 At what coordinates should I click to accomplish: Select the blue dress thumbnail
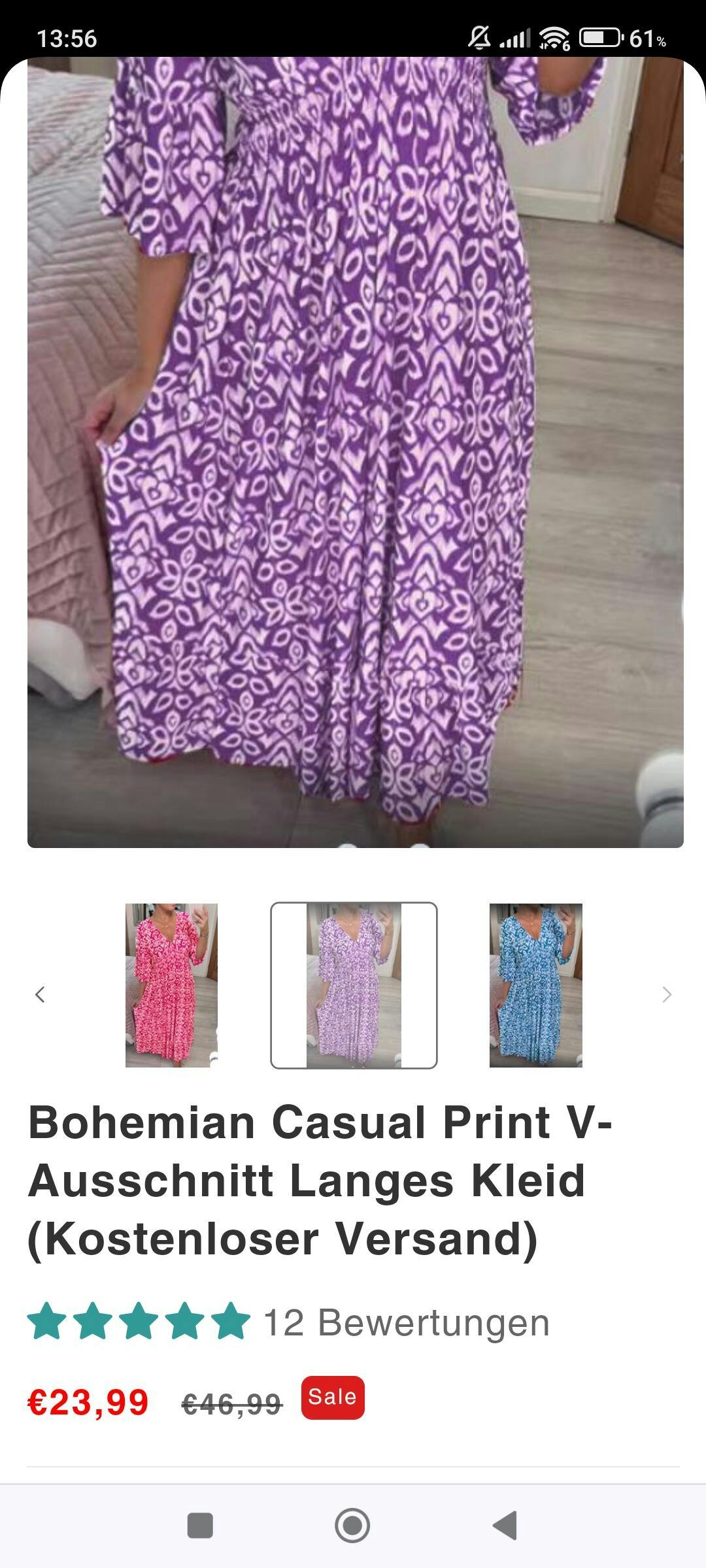pyautogui.click(x=535, y=985)
